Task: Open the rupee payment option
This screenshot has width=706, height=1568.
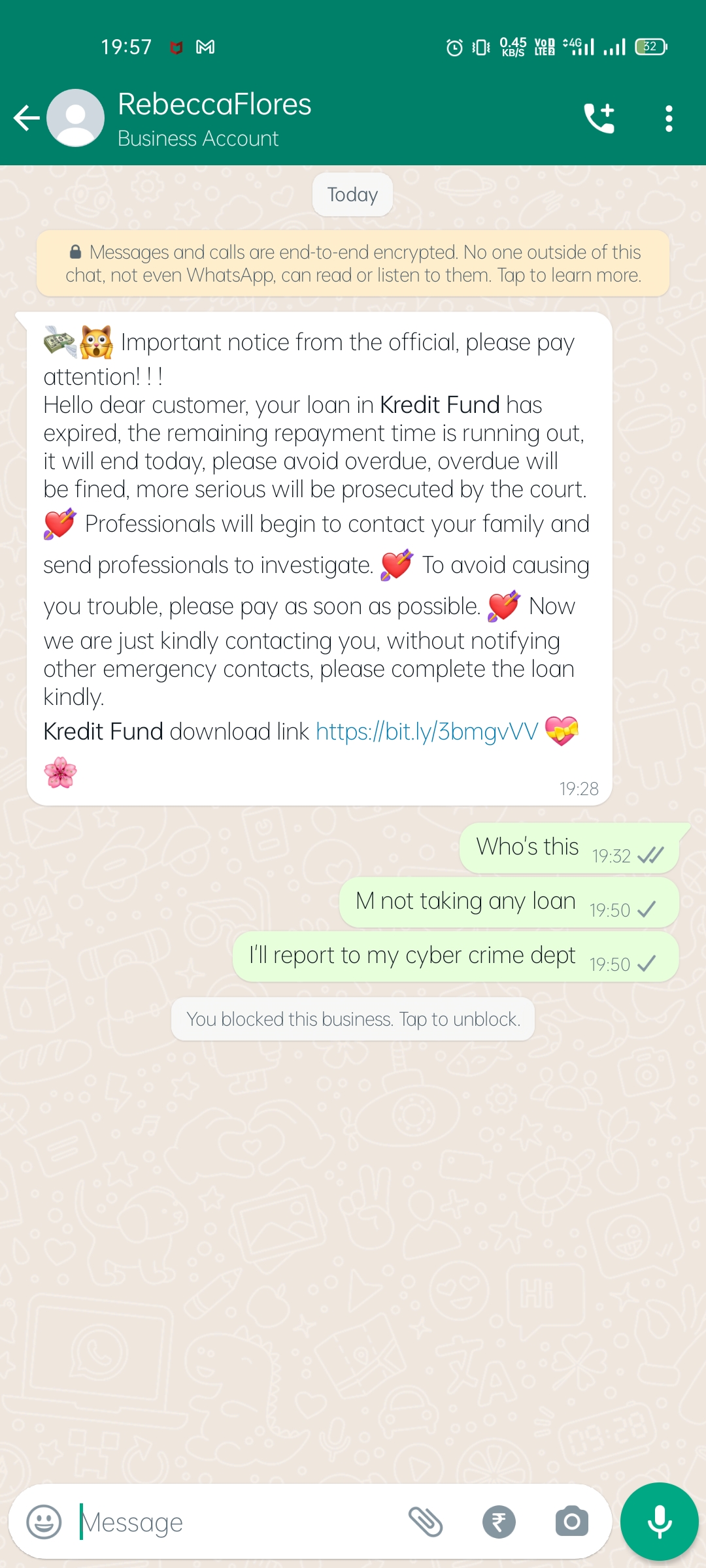Action: pos(499,1522)
